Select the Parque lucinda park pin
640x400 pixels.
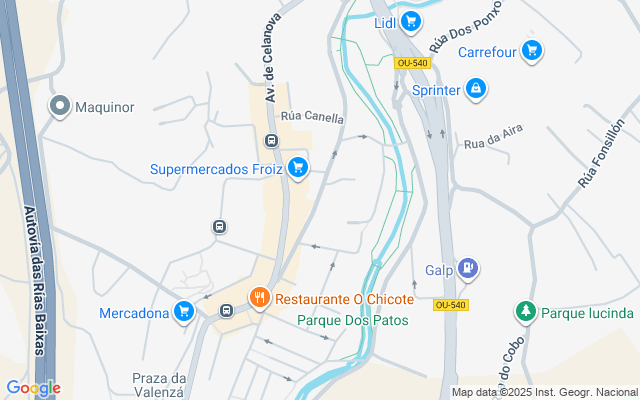click(525, 313)
